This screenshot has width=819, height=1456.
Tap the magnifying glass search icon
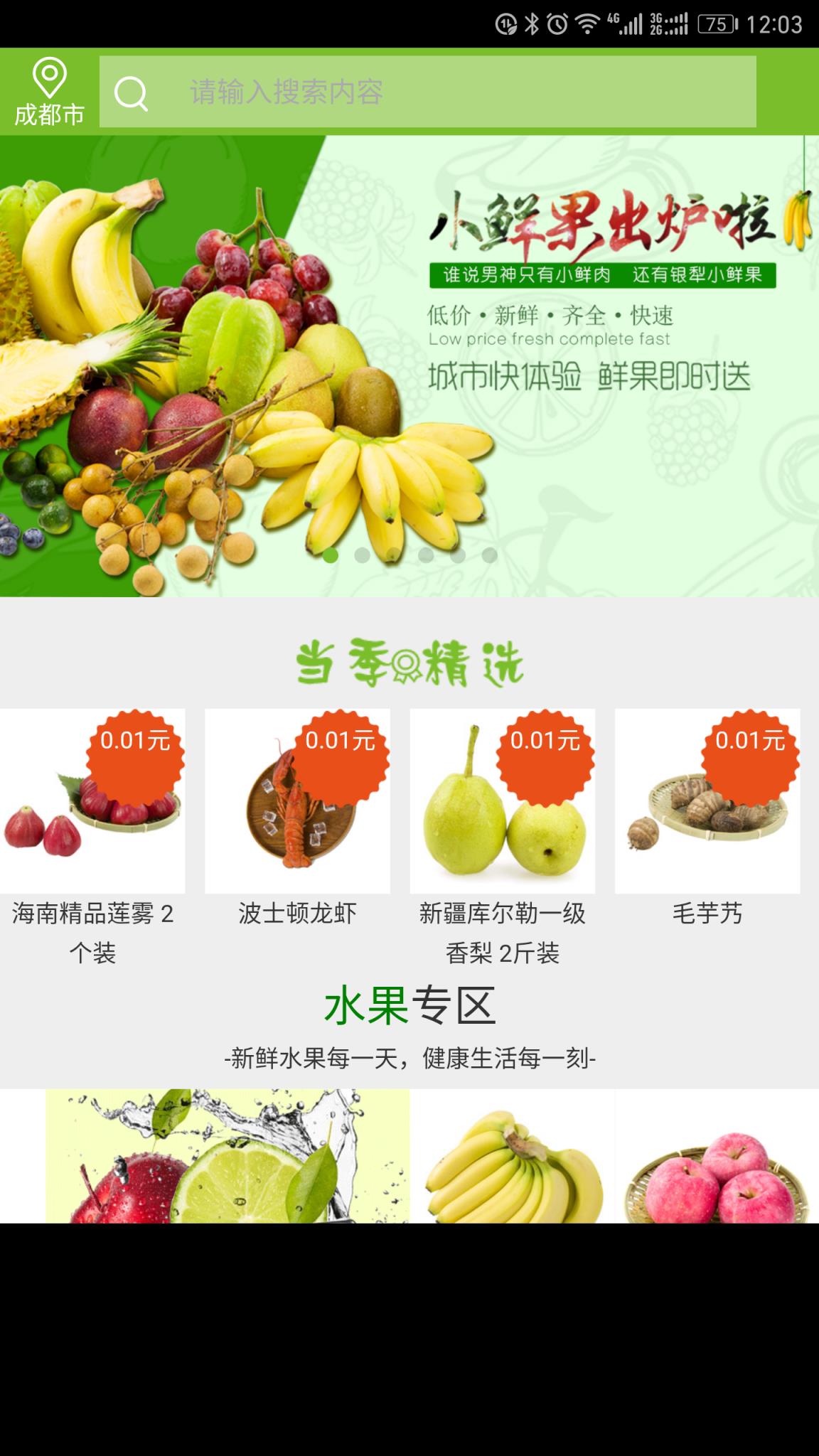click(130, 92)
